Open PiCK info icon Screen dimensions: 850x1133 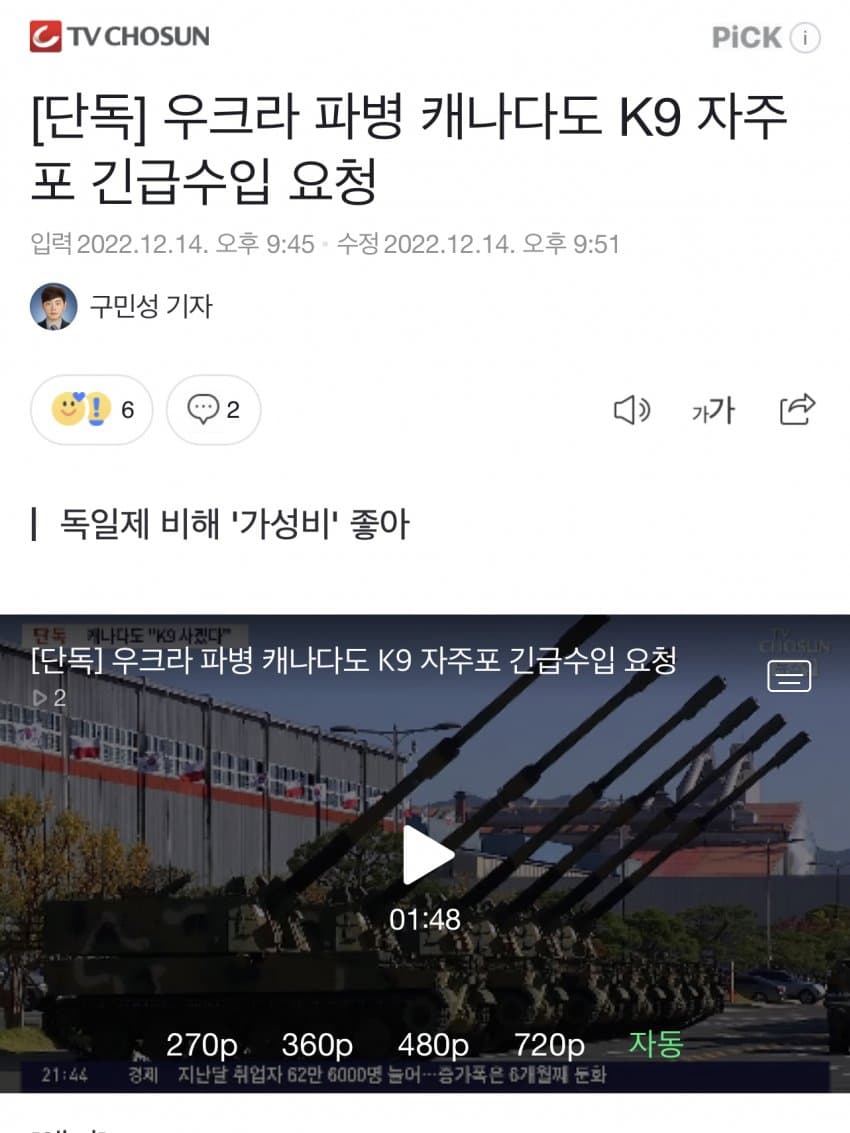coord(805,38)
